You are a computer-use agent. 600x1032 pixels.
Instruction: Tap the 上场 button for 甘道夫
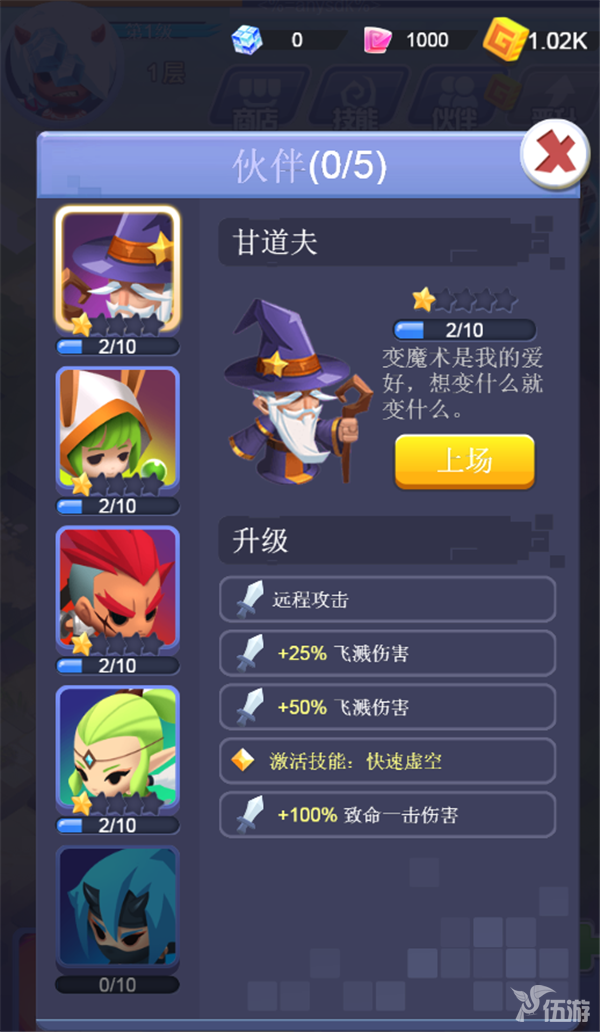coord(464,461)
